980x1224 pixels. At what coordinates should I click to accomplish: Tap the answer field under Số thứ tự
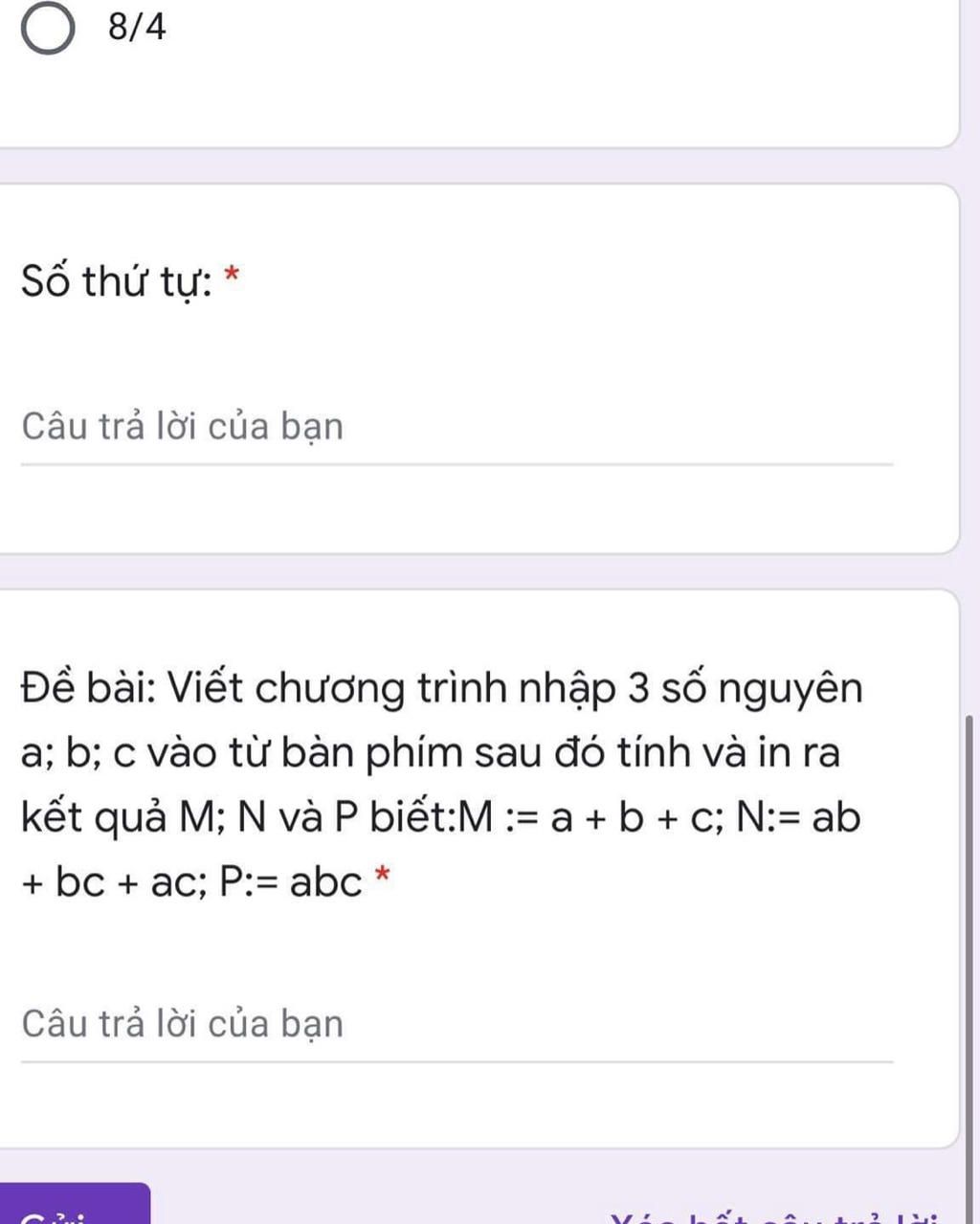pyautogui.click(x=456, y=427)
